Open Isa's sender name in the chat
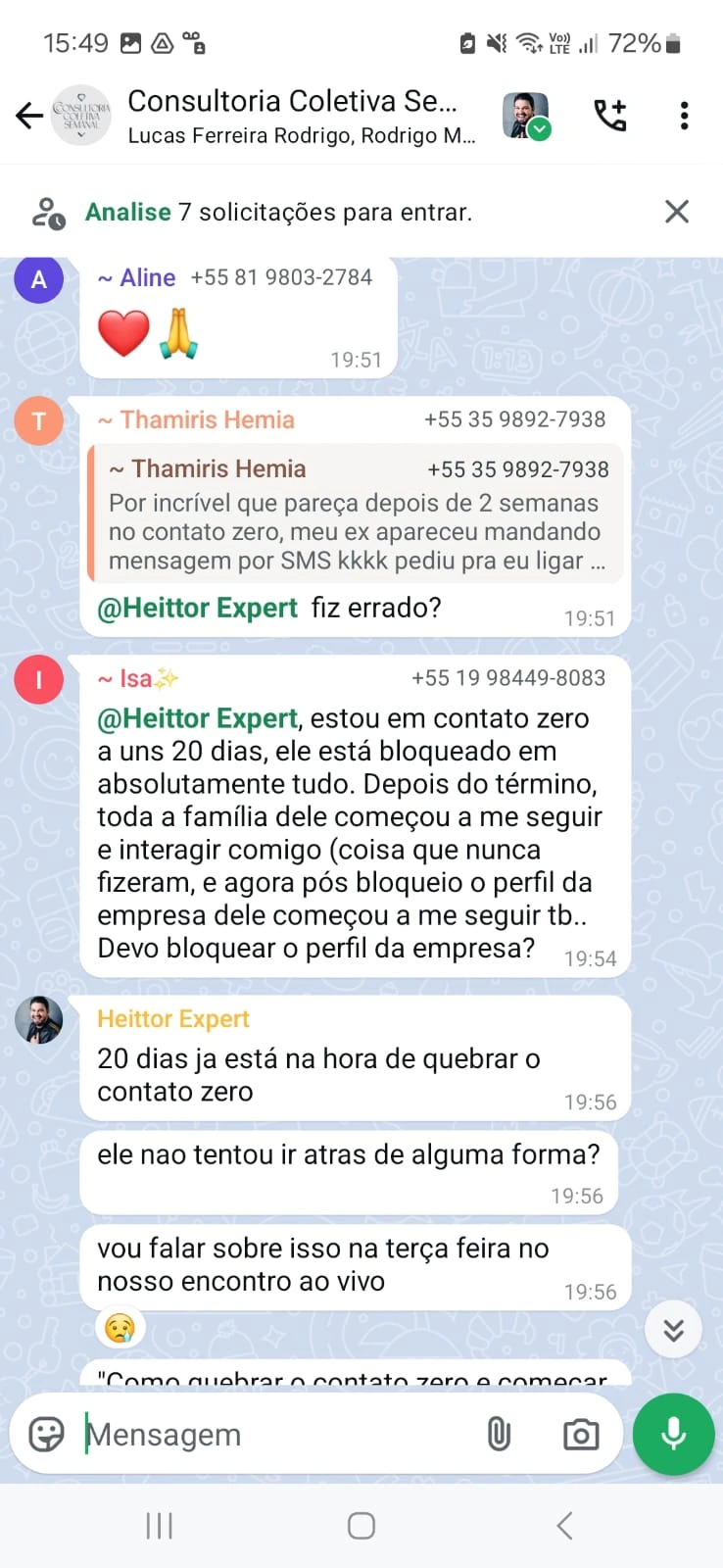Viewport: 723px width, 1568px height. [137, 678]
